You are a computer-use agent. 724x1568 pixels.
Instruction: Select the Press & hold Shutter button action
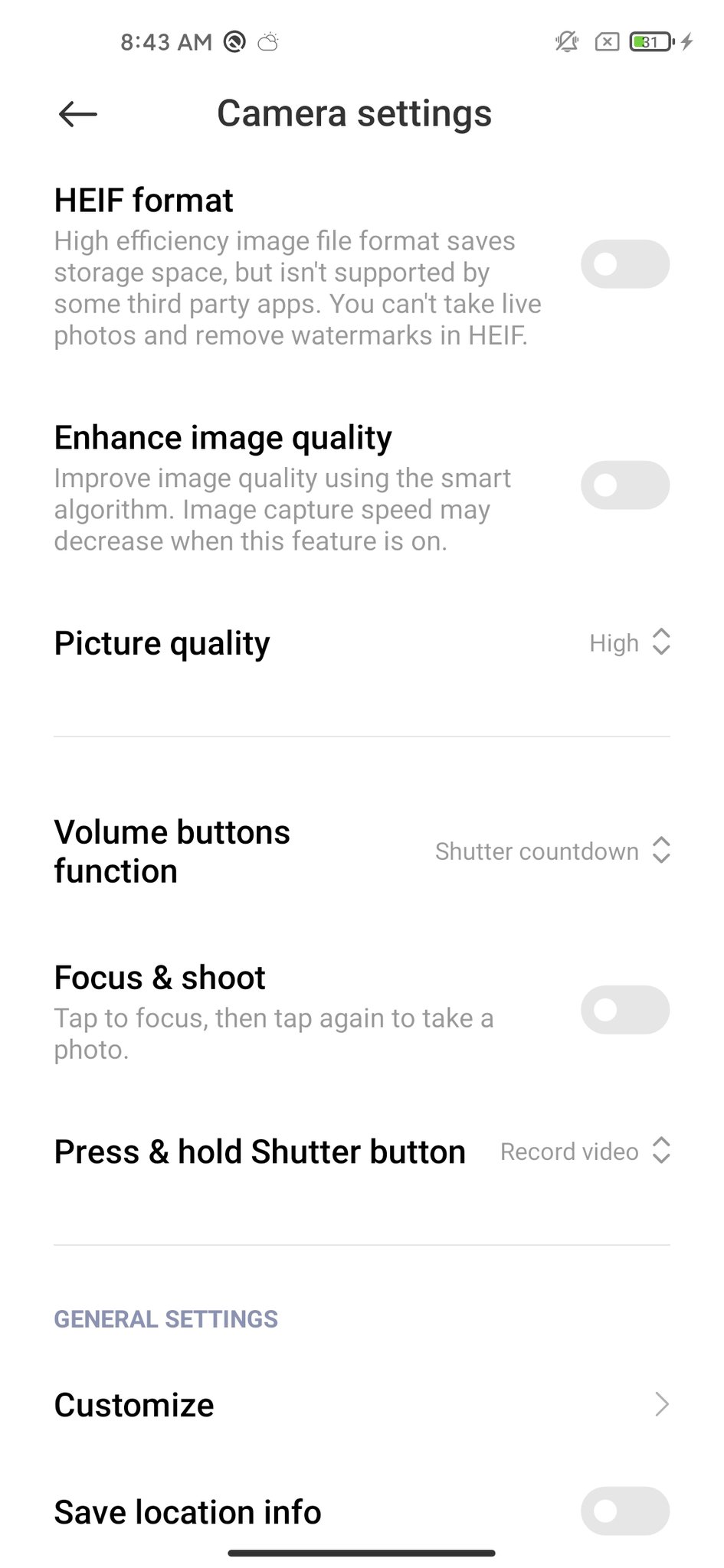[x=585, y=1151]
